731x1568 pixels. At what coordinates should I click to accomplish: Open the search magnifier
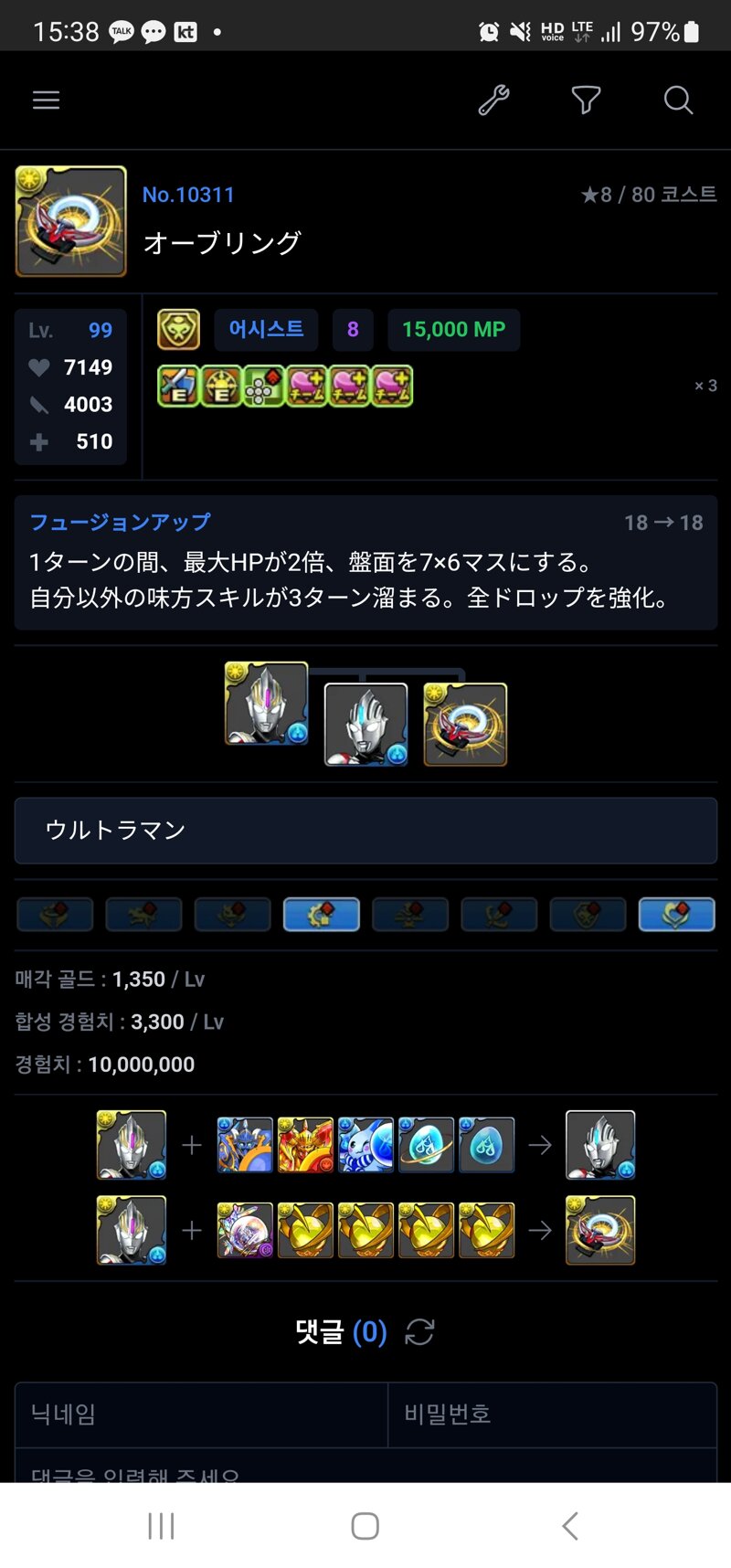(x=678, y=101)
